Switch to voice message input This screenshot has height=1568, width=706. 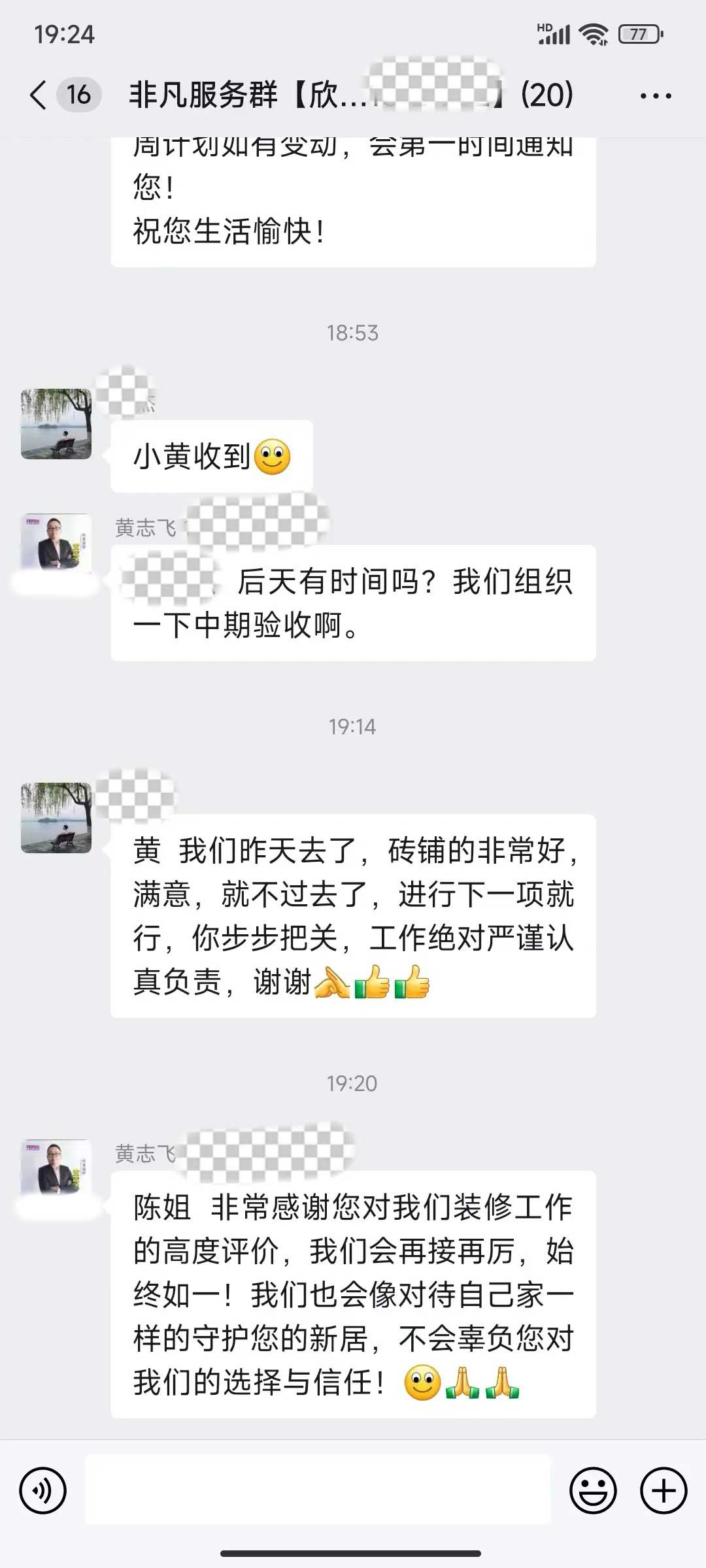(43, 1490)
